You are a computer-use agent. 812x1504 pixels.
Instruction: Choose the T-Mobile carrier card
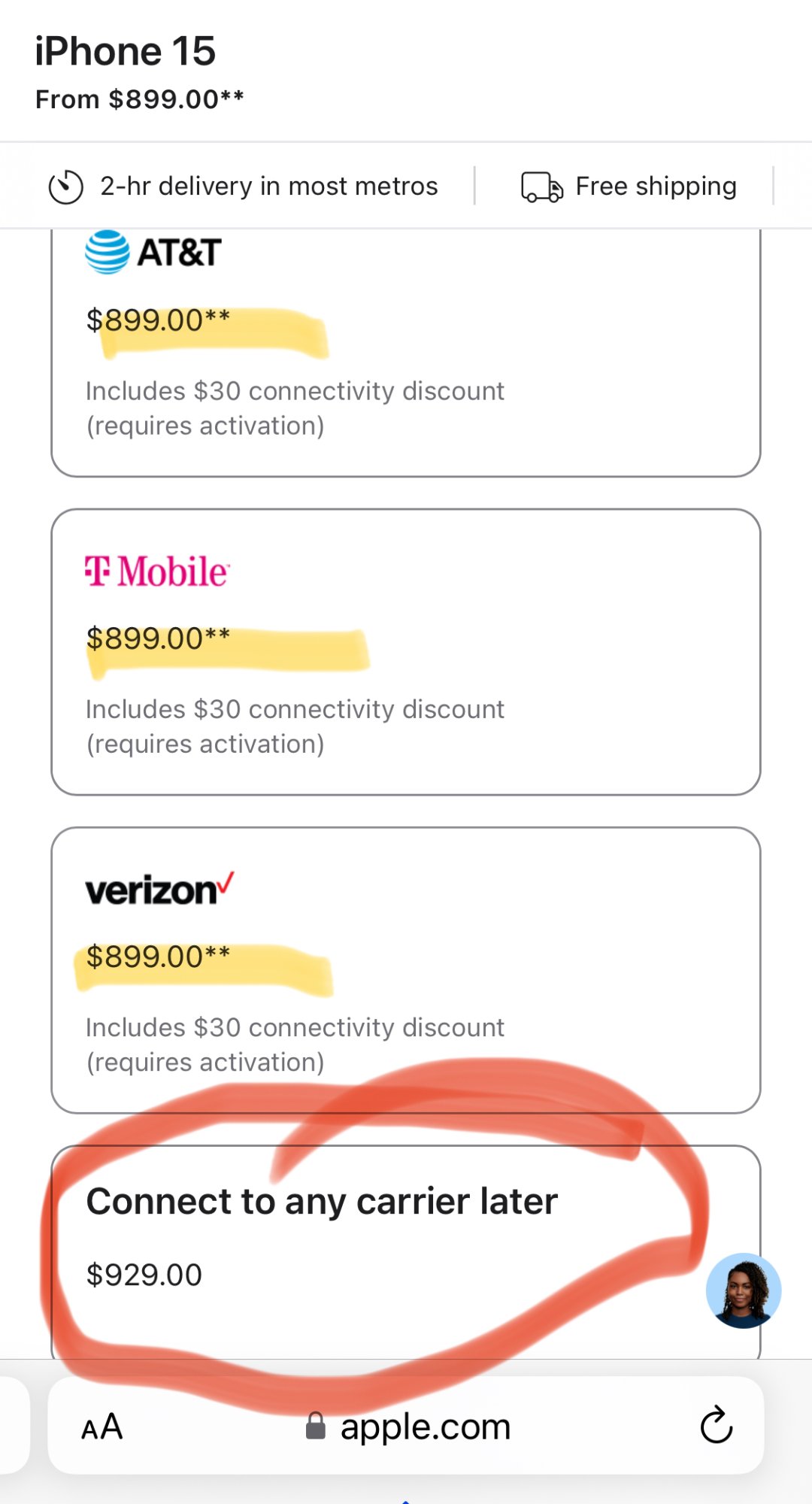tap(406, 652)
